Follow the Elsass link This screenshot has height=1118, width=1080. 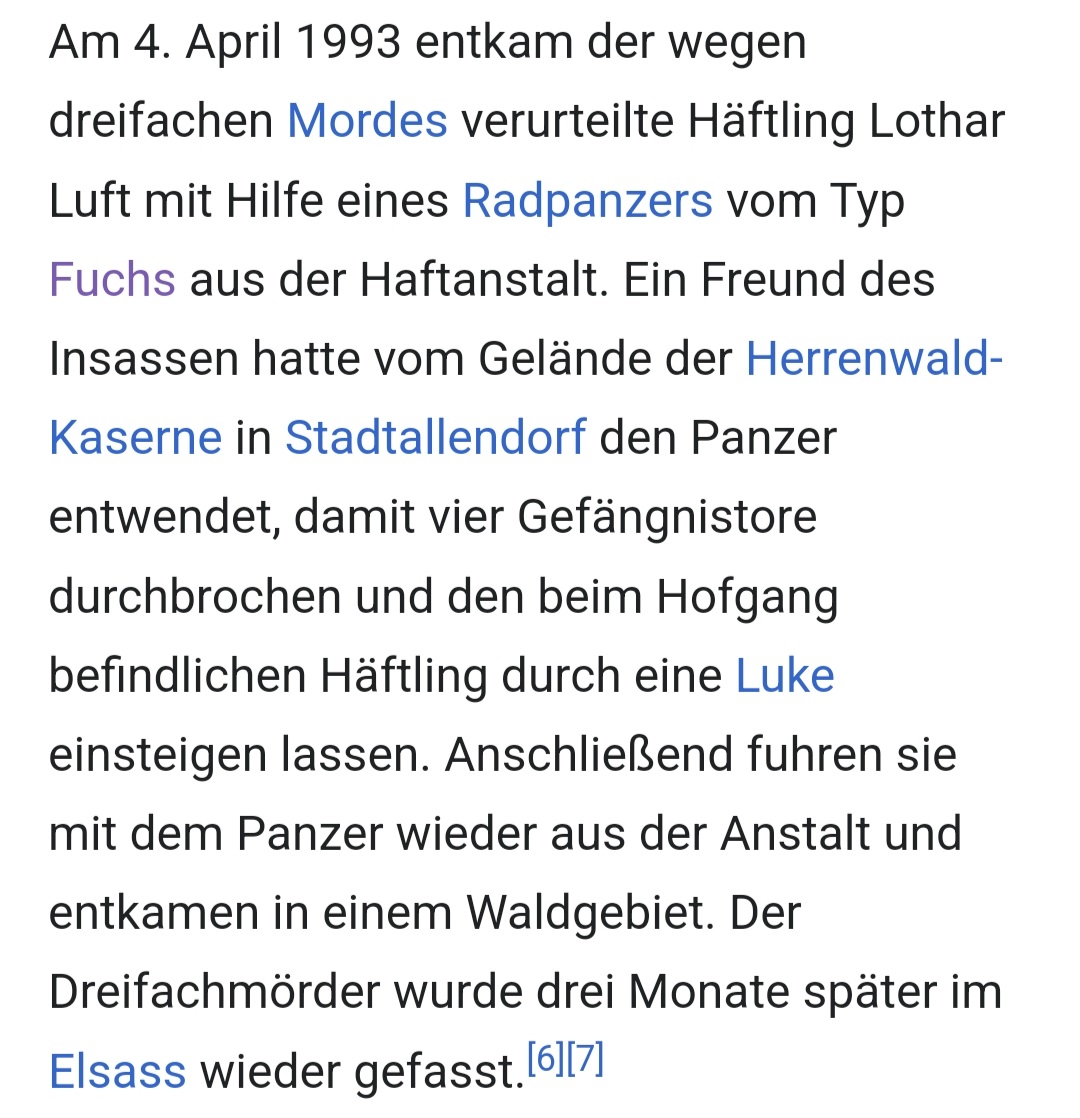pos(117,1071)
